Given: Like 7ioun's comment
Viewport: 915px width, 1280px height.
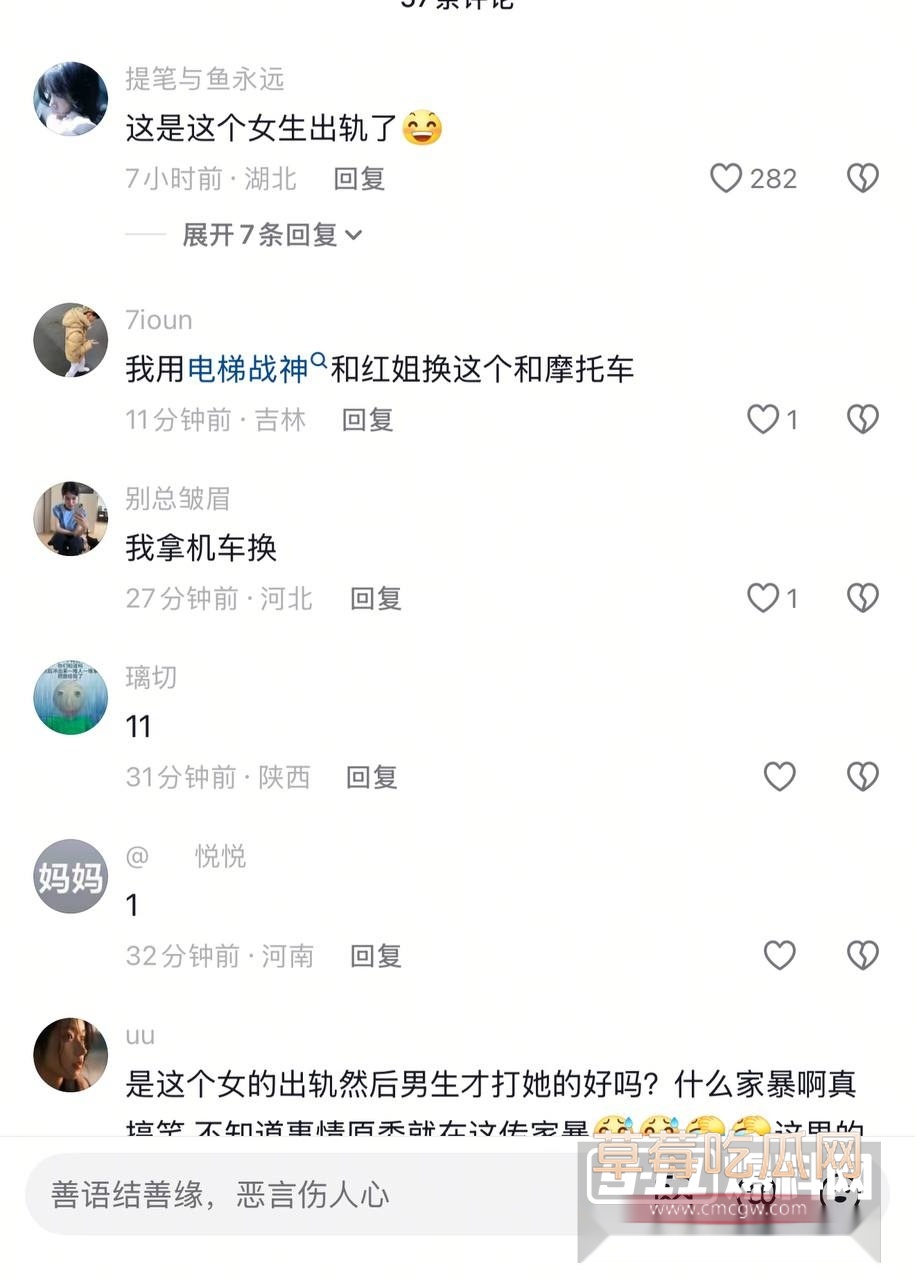Looking at the screenshot, I should tap(763, 419).
